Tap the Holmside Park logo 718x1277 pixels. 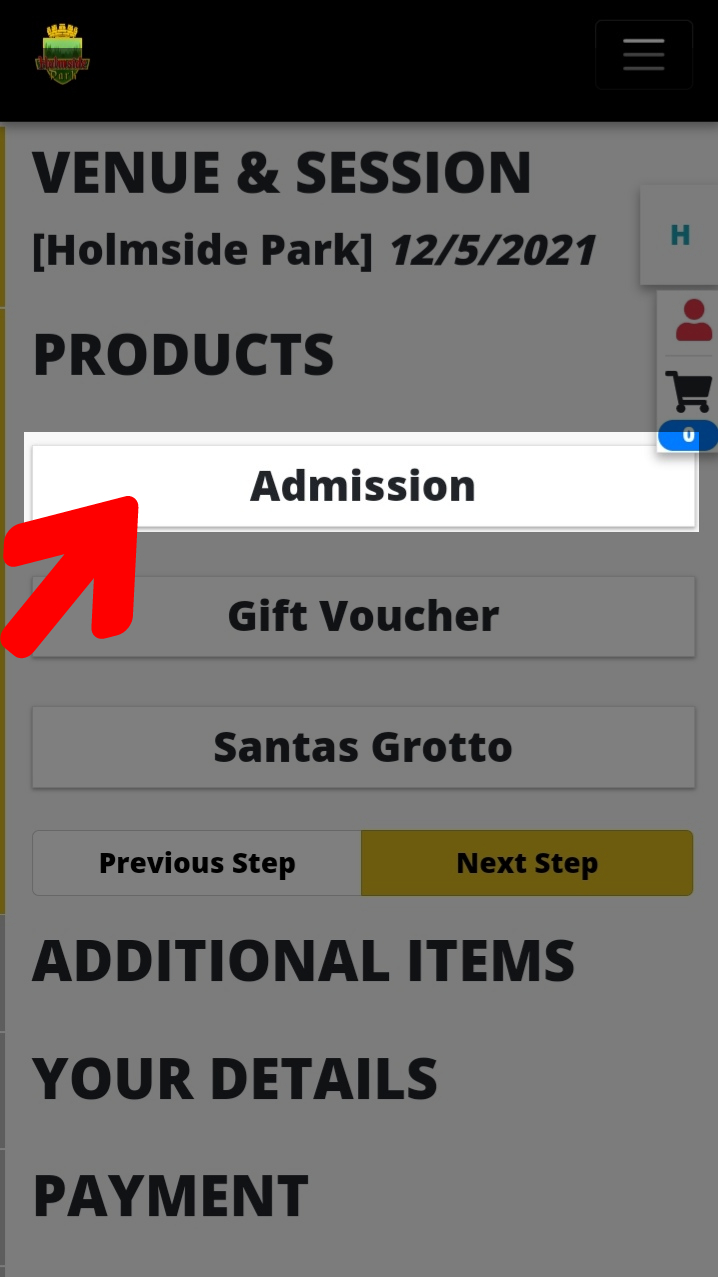(x=62, y=55)
